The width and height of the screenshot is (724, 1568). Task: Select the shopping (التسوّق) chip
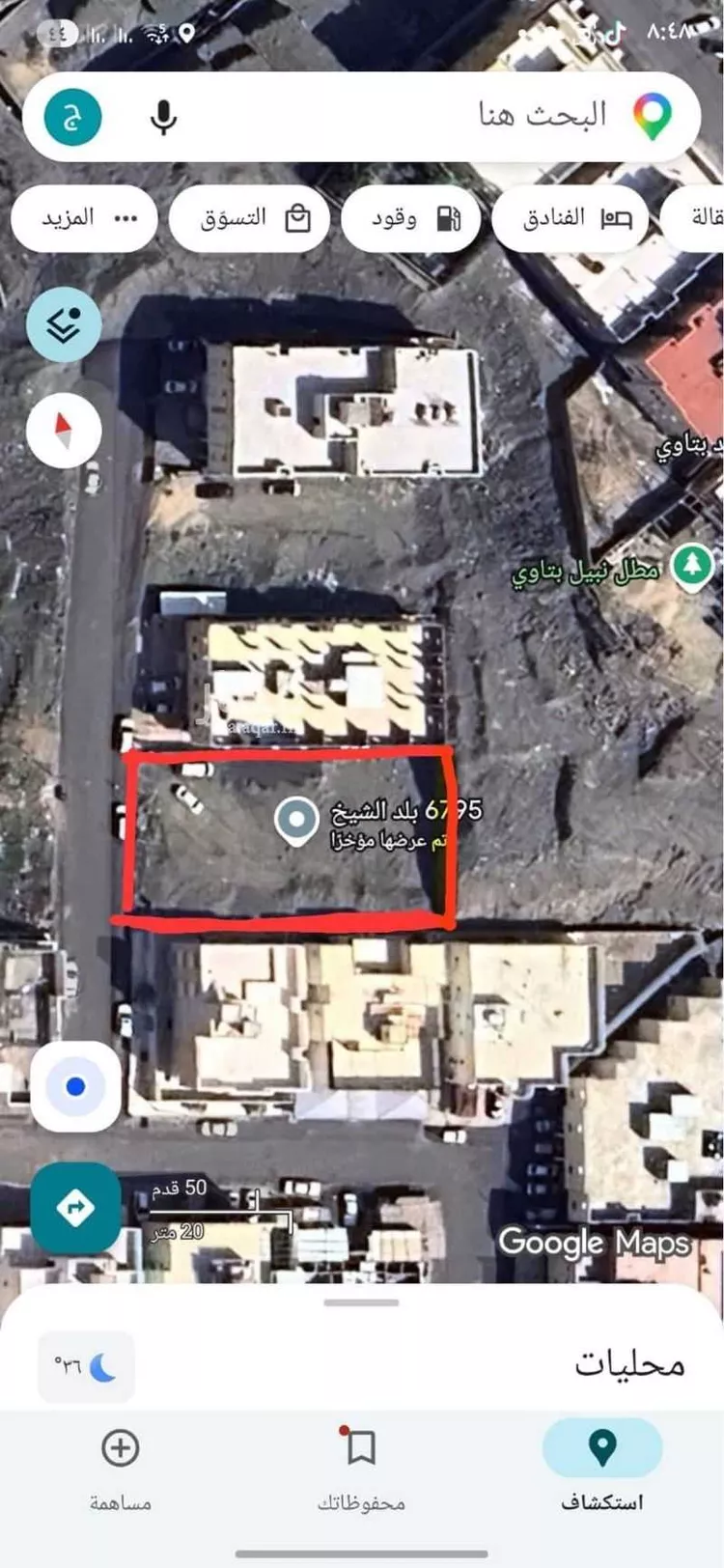pyautogui.click(x=250, y=219)
